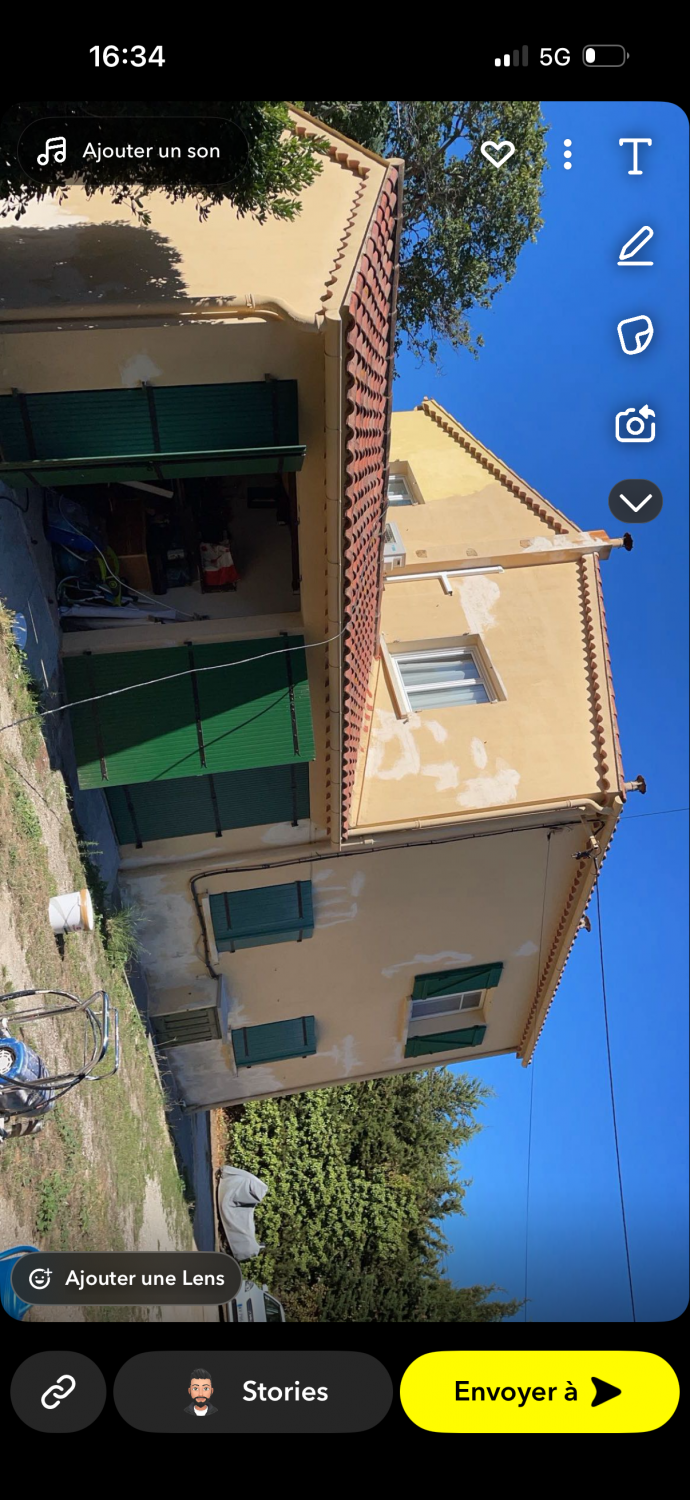Select the pencil drawing tool

[x=635, y=246]
